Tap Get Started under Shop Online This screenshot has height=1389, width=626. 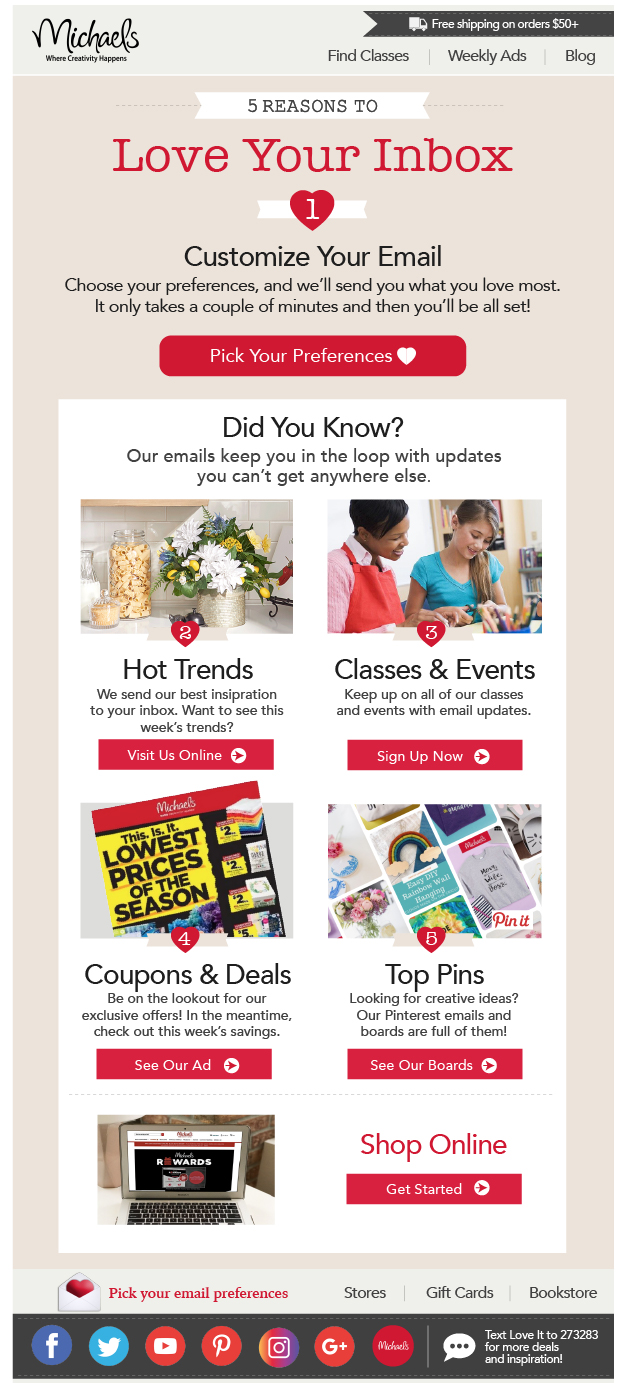pos(434,1189)
